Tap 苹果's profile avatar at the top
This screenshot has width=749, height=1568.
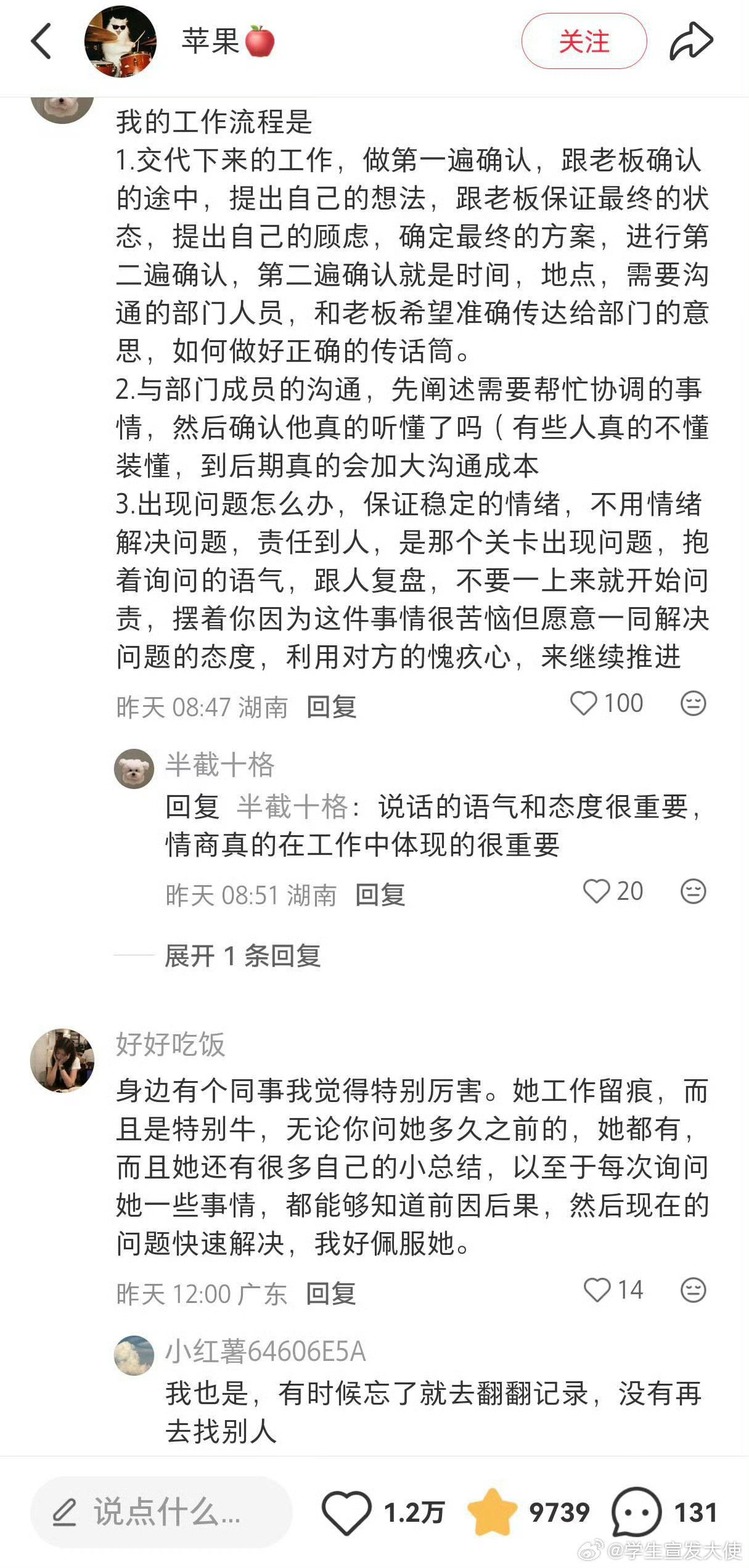click(121, 41)
